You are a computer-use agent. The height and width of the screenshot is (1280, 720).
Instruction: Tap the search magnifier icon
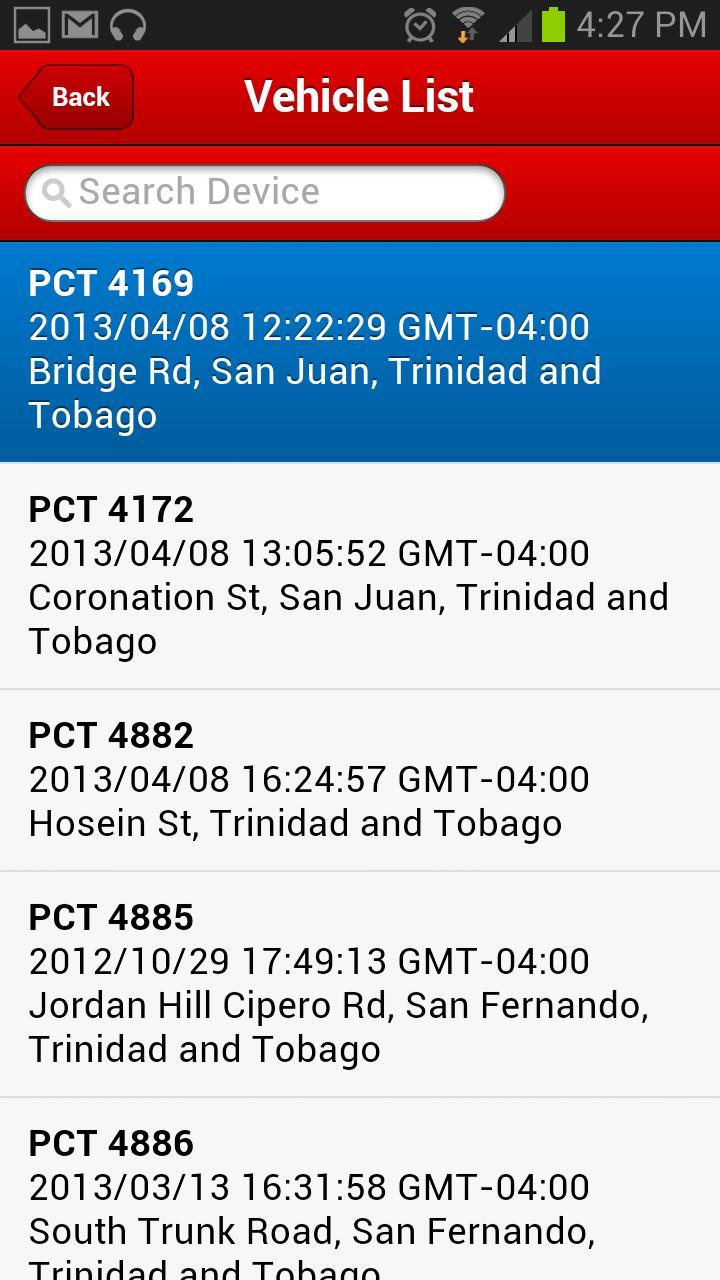click(x=58, y=191)
